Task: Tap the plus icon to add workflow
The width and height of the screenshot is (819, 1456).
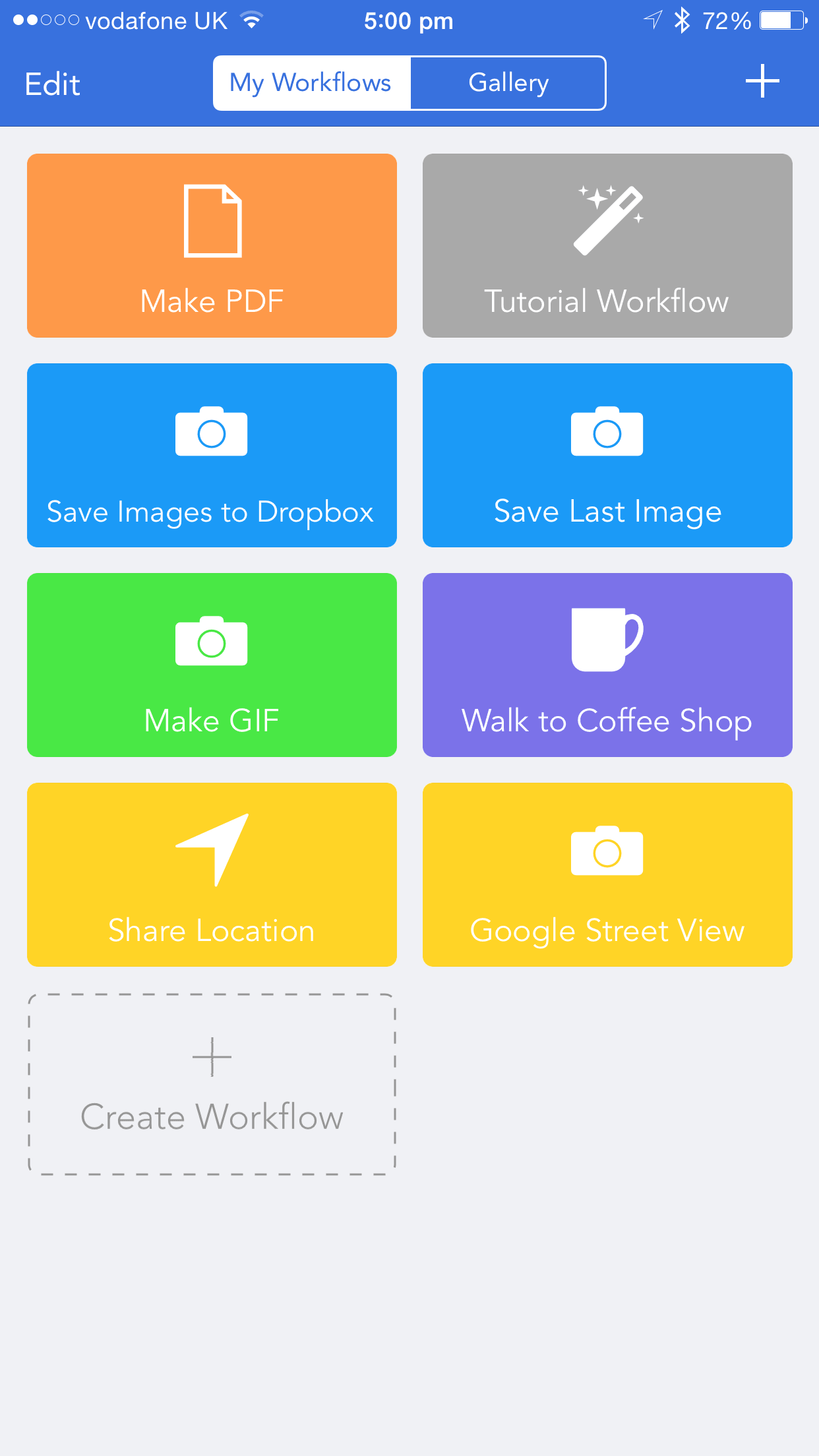Action: [x=762, y=81]
